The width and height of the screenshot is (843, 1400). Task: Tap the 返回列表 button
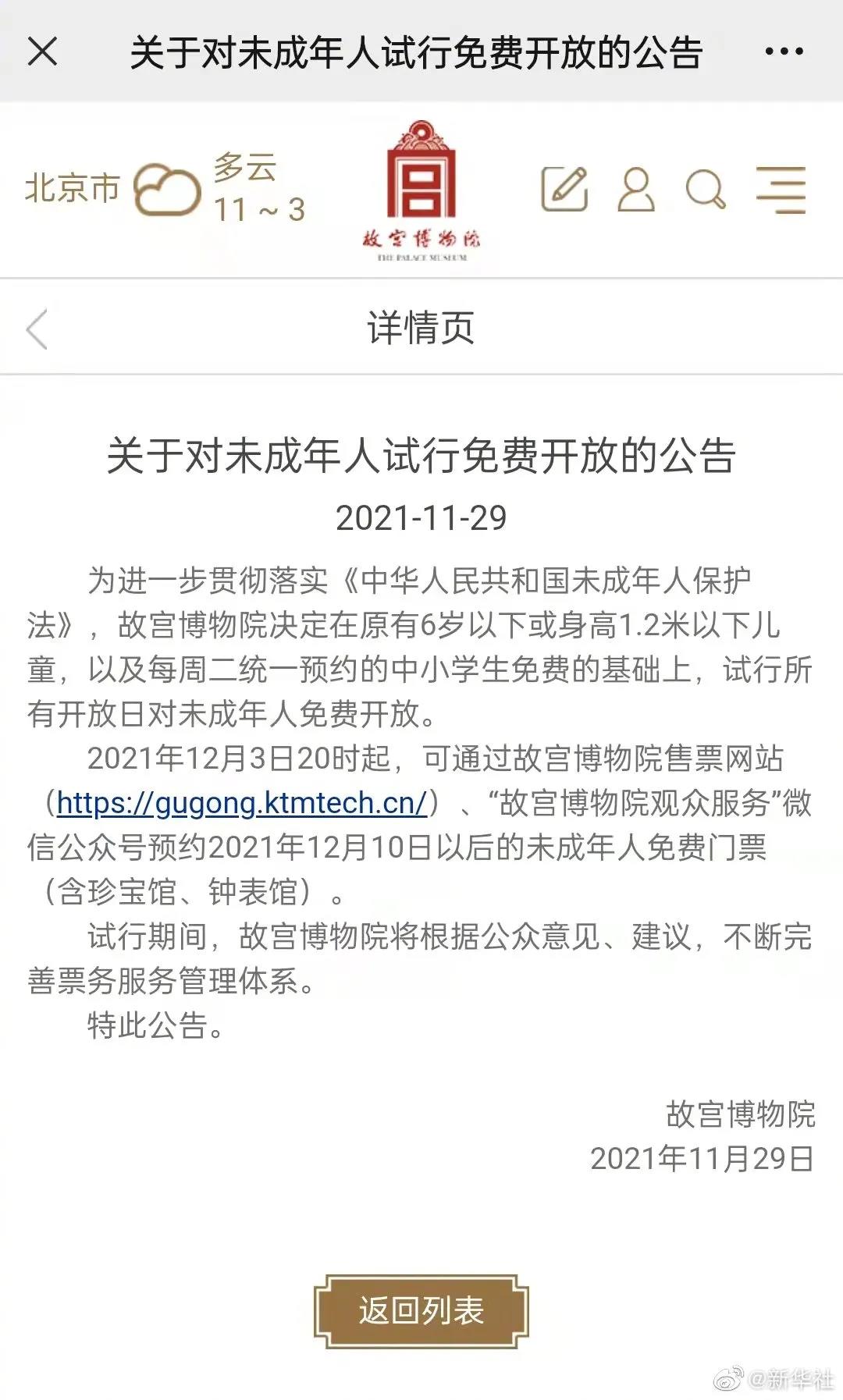tap(421, 1311)
